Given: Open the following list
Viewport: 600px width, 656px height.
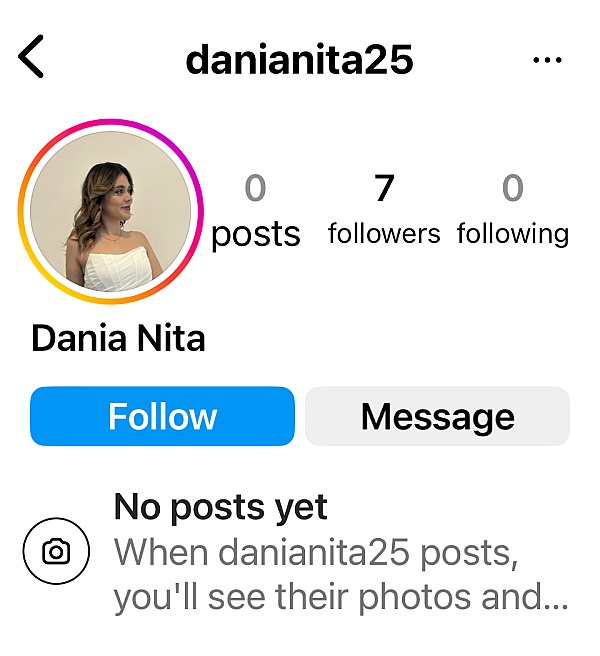Looking at the screenshot, I should [x=512, y=209].
